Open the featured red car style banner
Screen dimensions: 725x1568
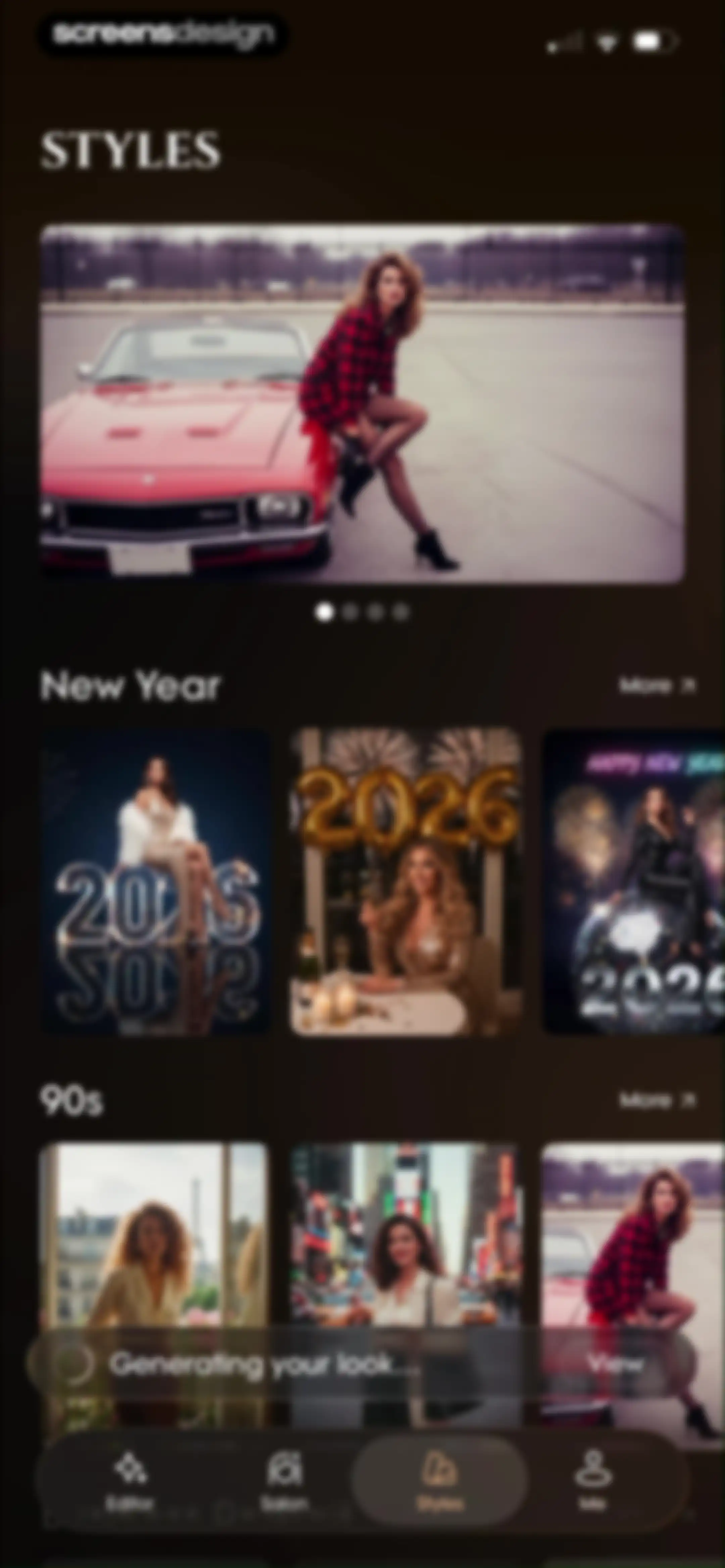(x=363, y=404)
